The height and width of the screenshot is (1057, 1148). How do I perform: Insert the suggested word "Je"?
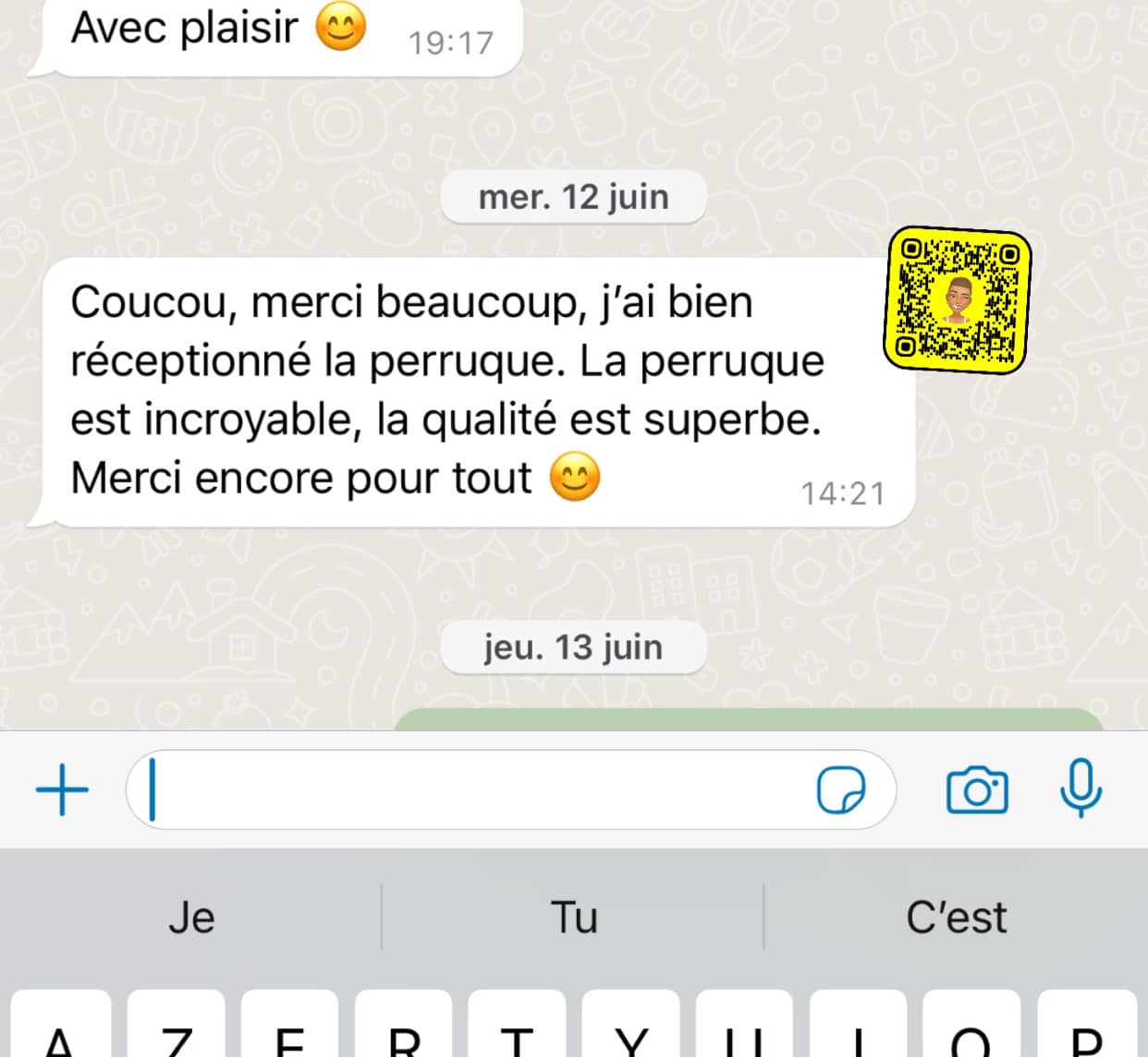click(x=191, y=917)
